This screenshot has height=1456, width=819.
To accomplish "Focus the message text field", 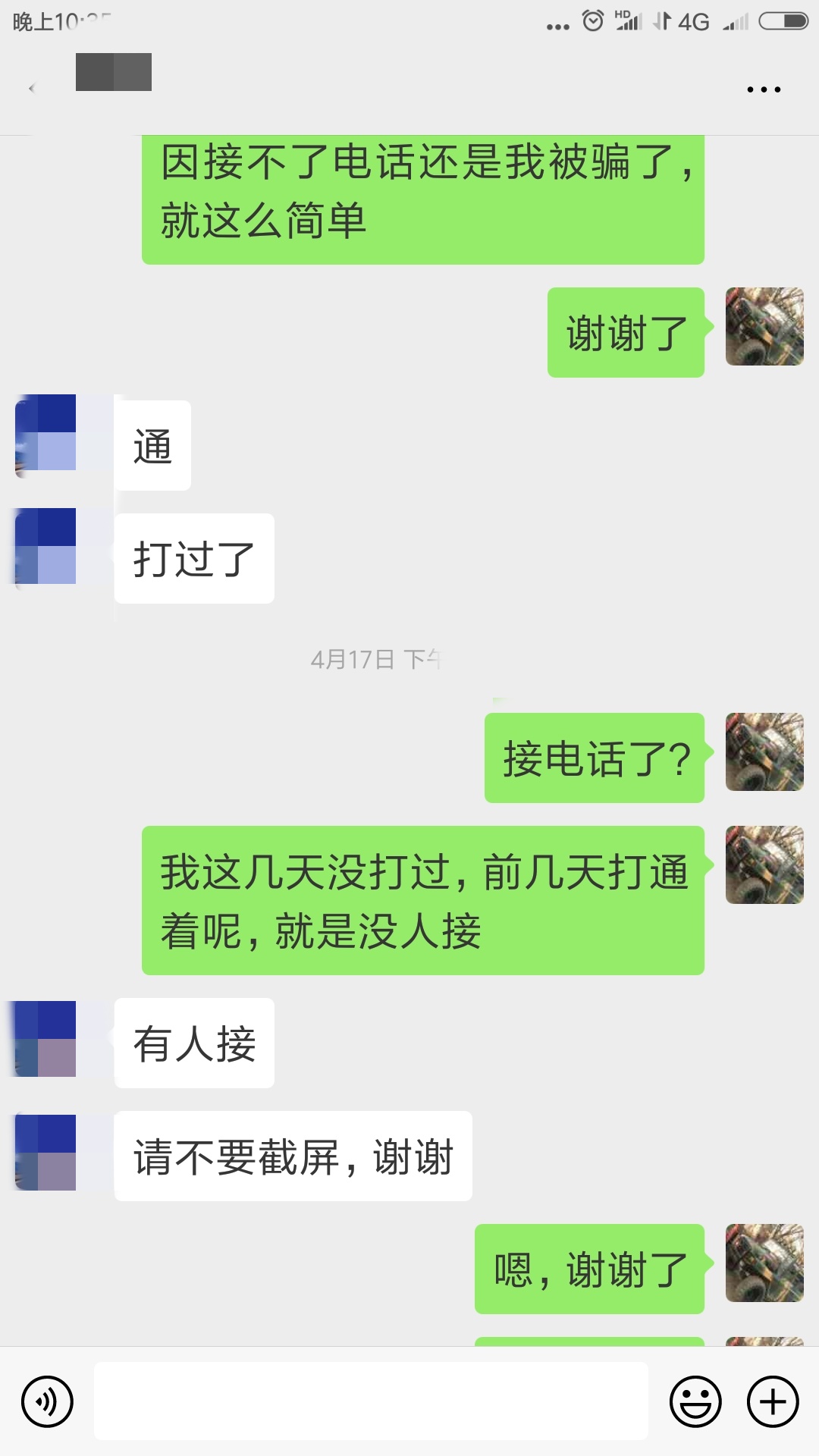I will (371, 1401).
